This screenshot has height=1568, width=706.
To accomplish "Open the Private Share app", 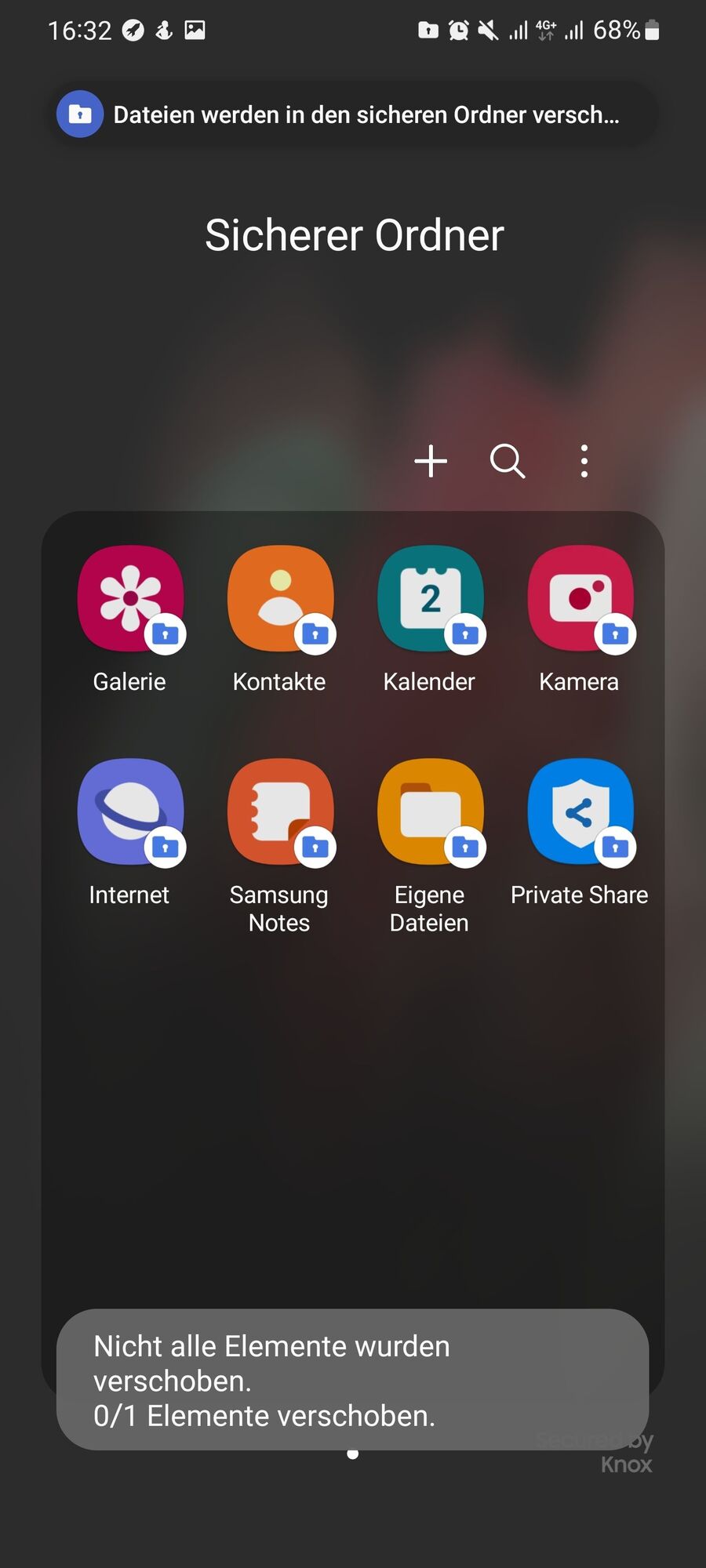I will coord(580,812).
